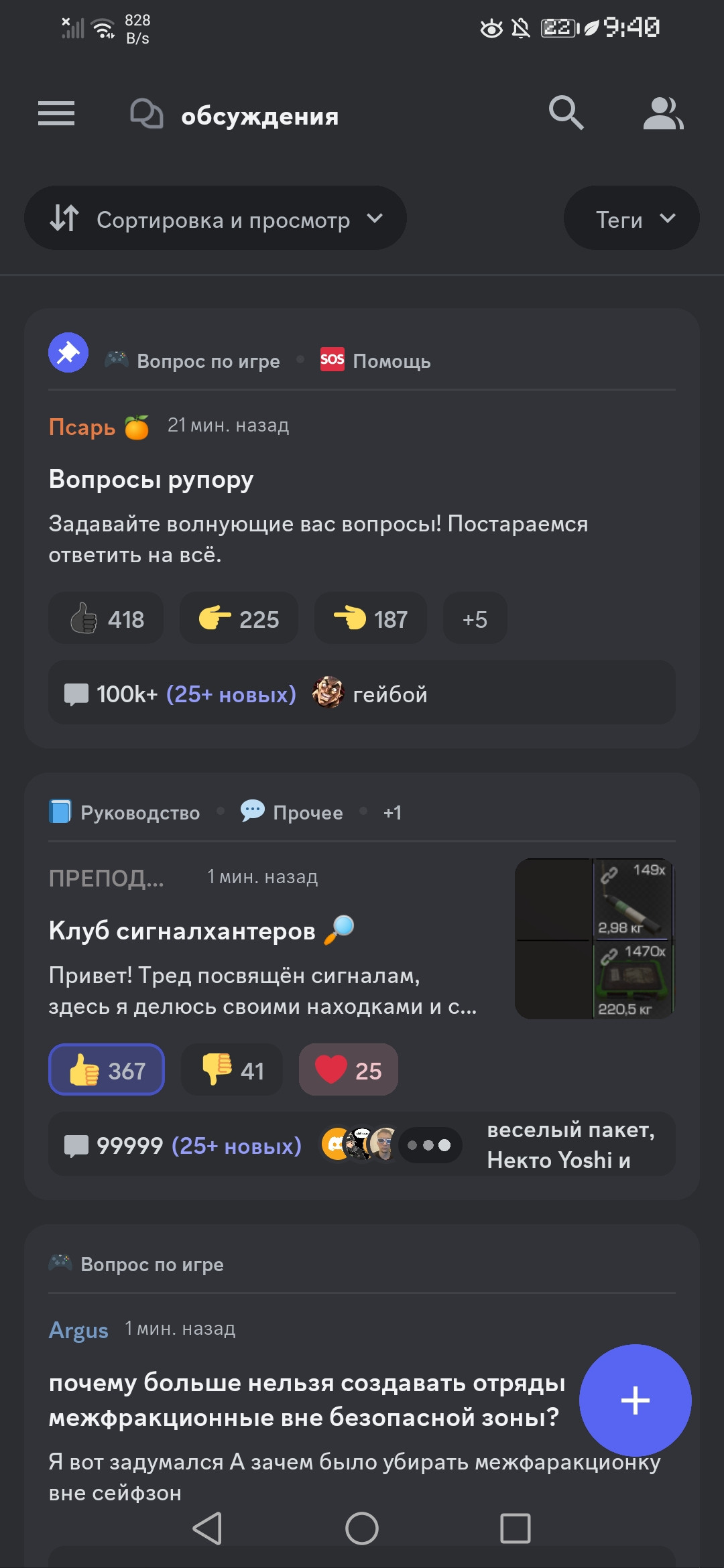Add thumbs-down reaction with 41
724x1568 pixels.
coord(232,1070)
